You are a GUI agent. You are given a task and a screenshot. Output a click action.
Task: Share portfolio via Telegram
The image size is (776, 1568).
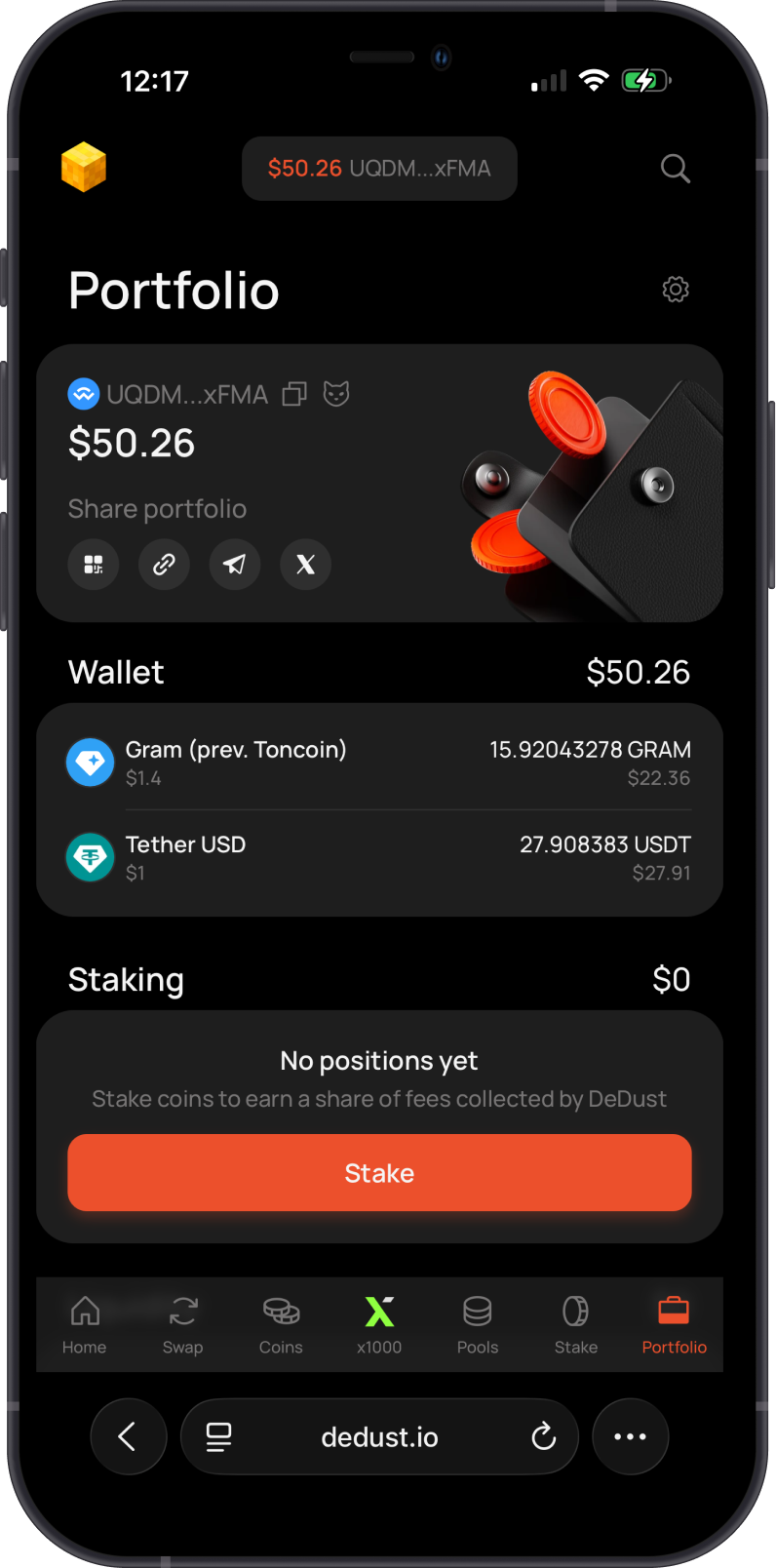(235, 565)
